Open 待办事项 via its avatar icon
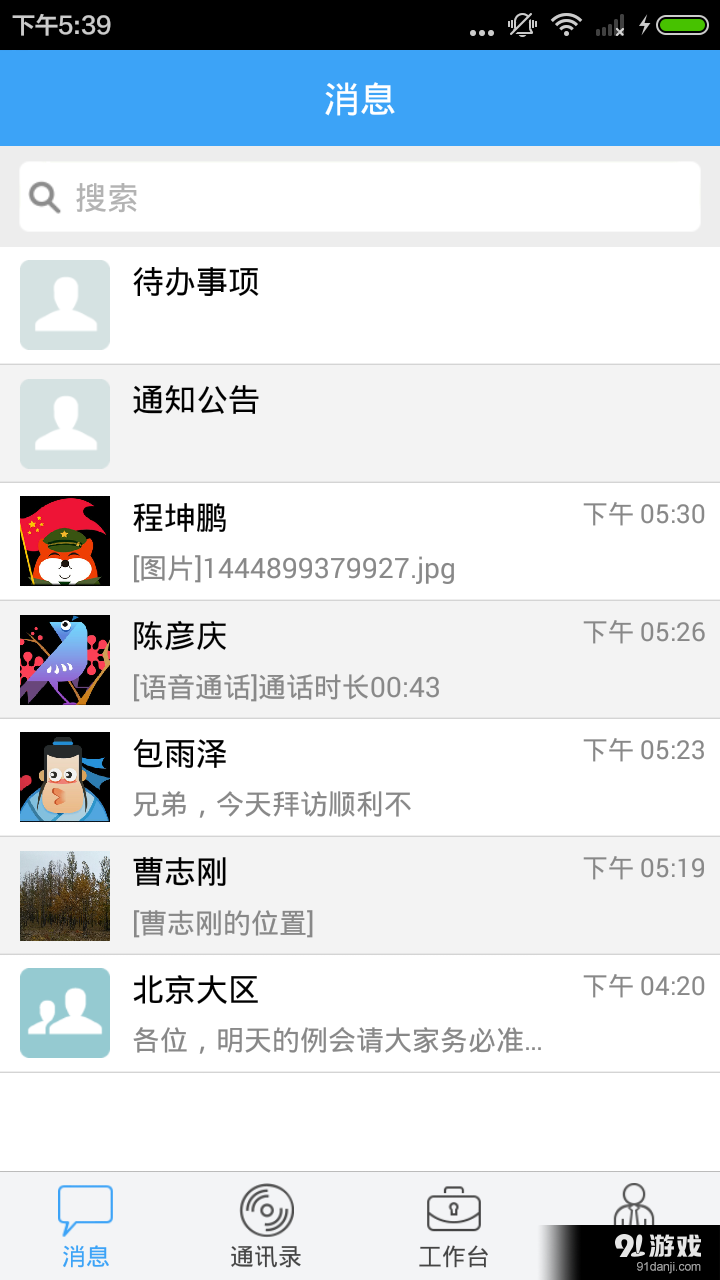The width and height of the screenshot is (720, 1280). (64, 305)
